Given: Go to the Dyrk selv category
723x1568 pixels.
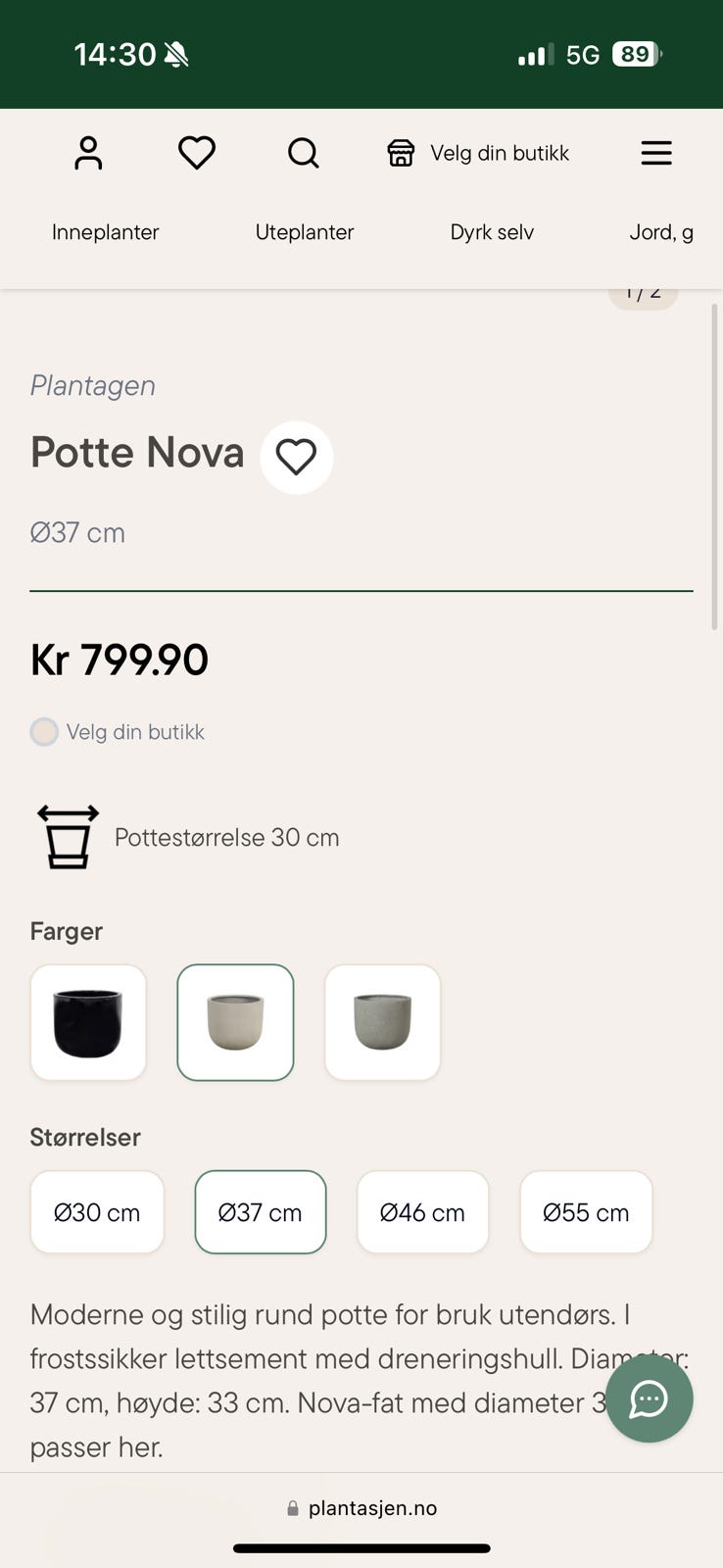Looking at the screenshot, I should (492, 232).
